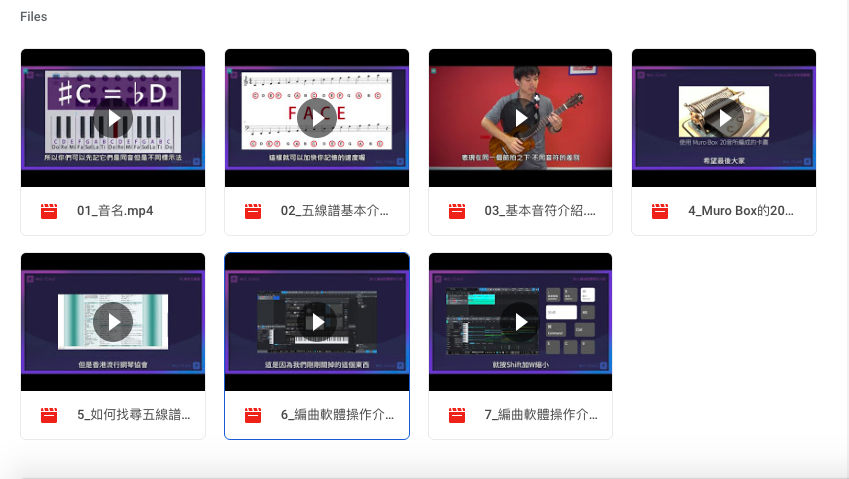Screen dimensions: 849x479
Task: Open the 4_Muro Box的20 video file
Action: 724,142
